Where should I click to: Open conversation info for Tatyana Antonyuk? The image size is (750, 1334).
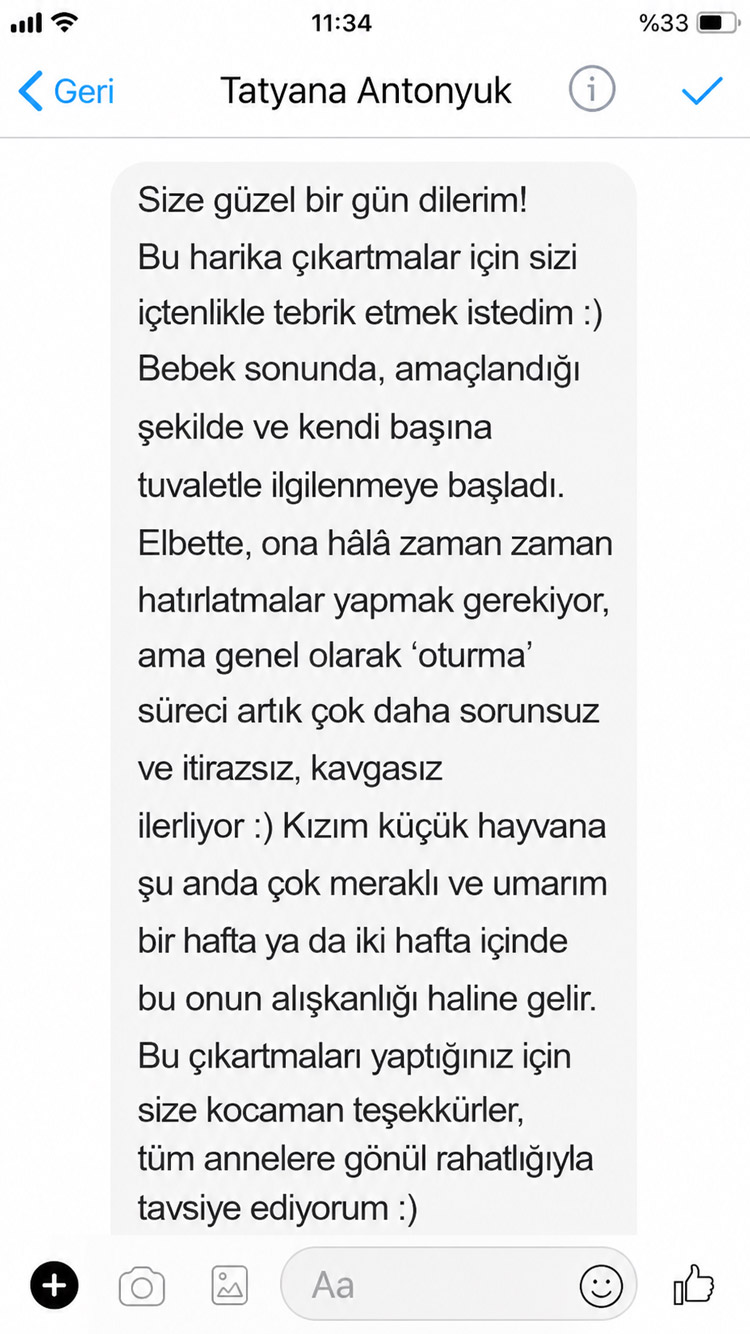click(x=591, y=91)
